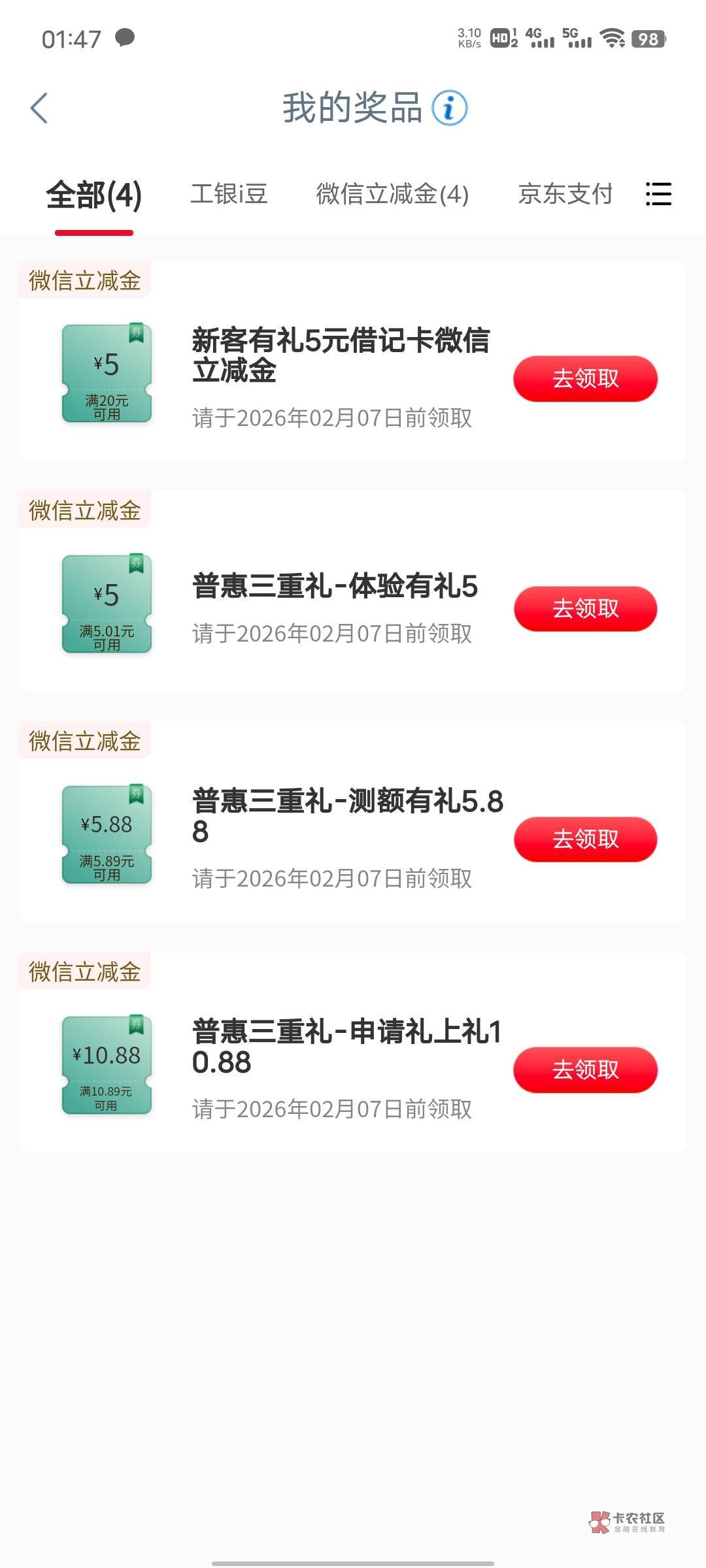The image size is (706, 1568).
Task: Hit 去领取 for 普惠三重礼-申请礼上礼10.88
Action: pos(585,1070)
